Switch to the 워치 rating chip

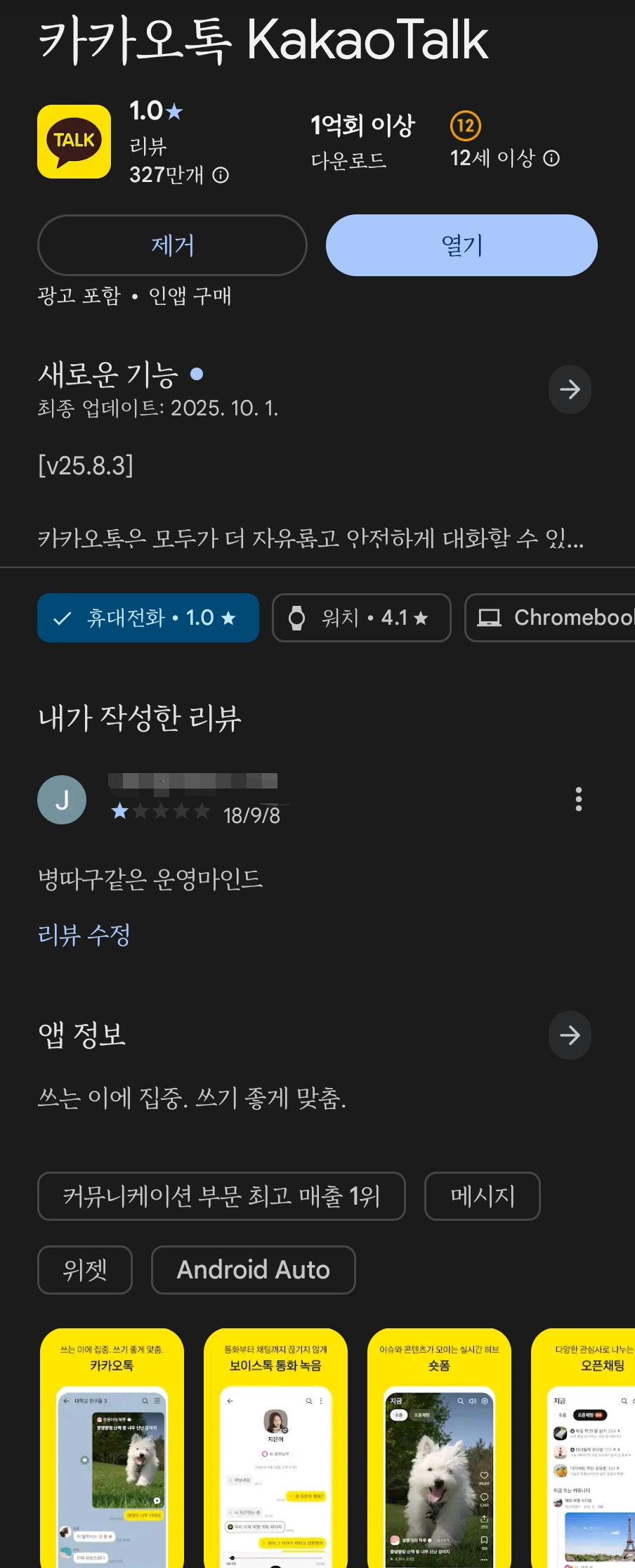click(361, 618)
